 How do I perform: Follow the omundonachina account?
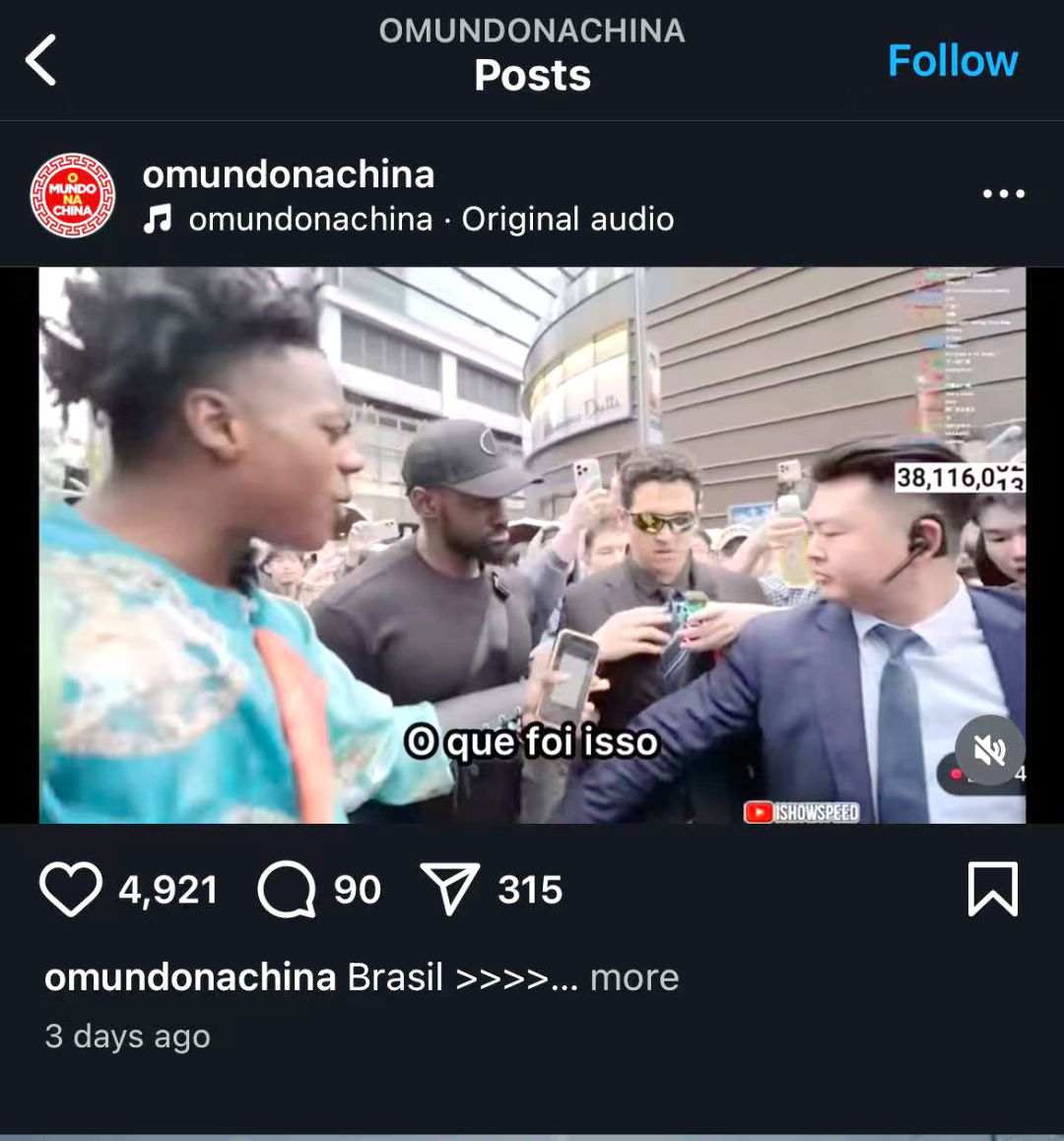coord(952,60)
